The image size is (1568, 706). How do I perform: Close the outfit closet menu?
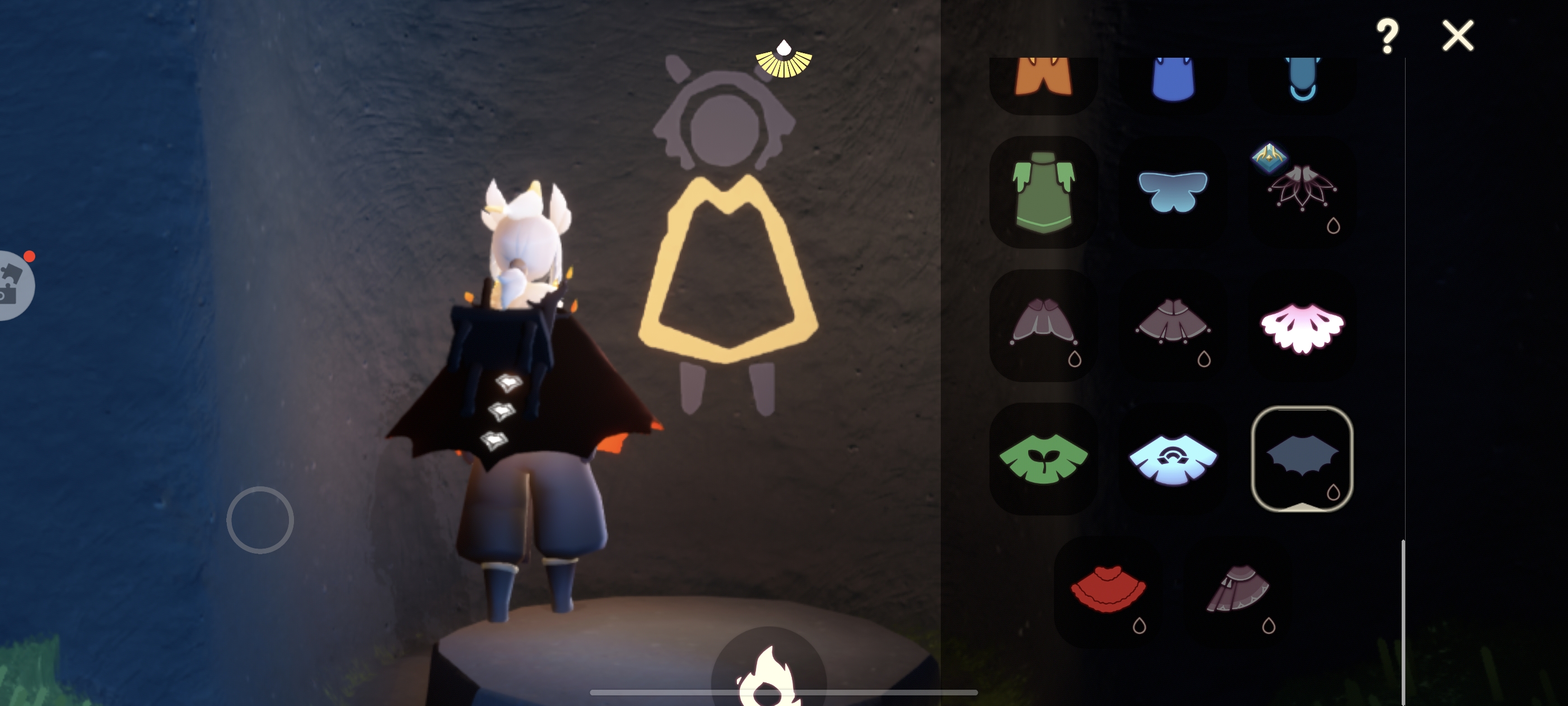[x=1458, y=36]
